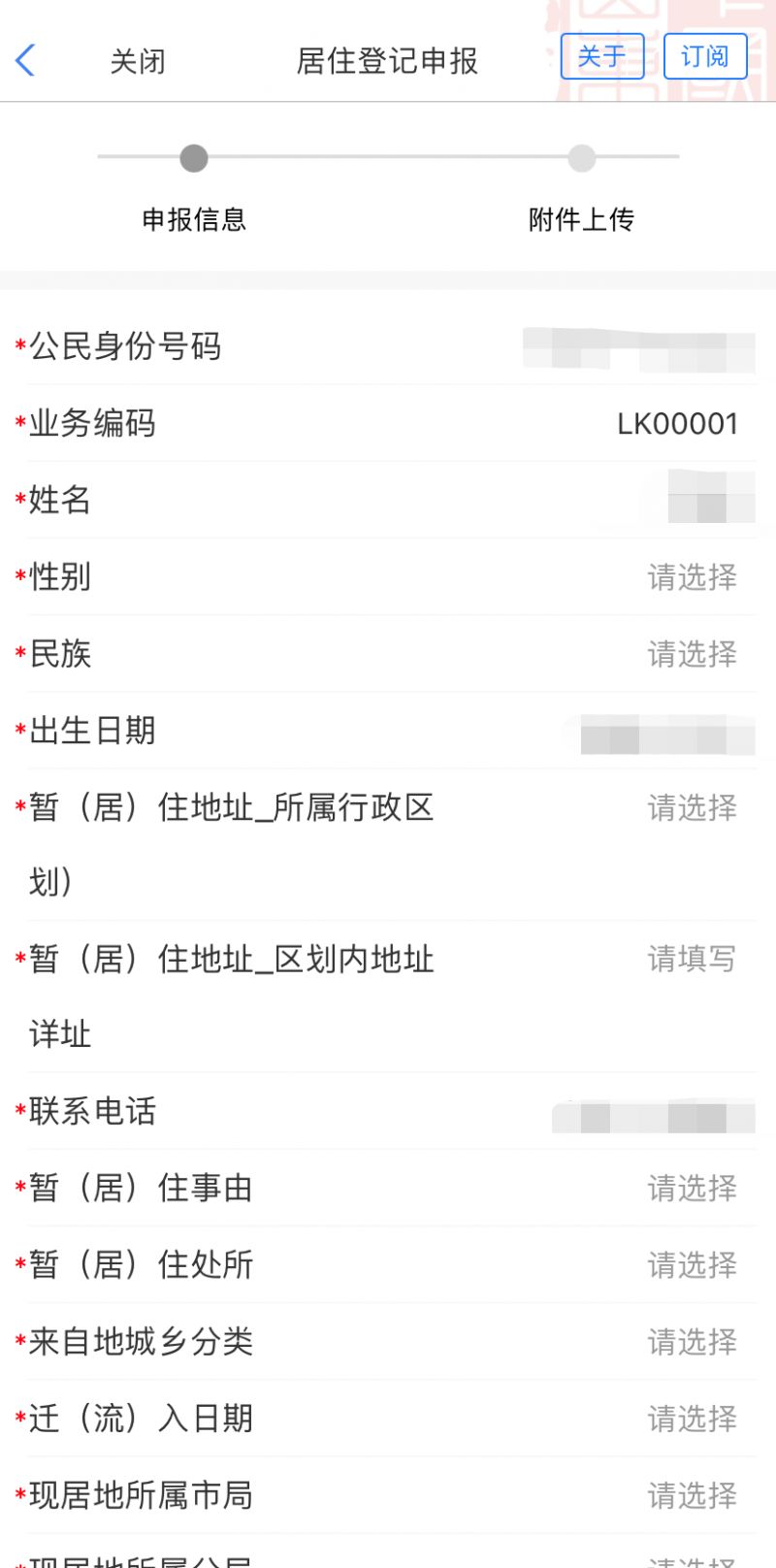Go back using the top-left arrow
Image resolution: width=776 pixels, height=1568 pixels.
point(26,60)
